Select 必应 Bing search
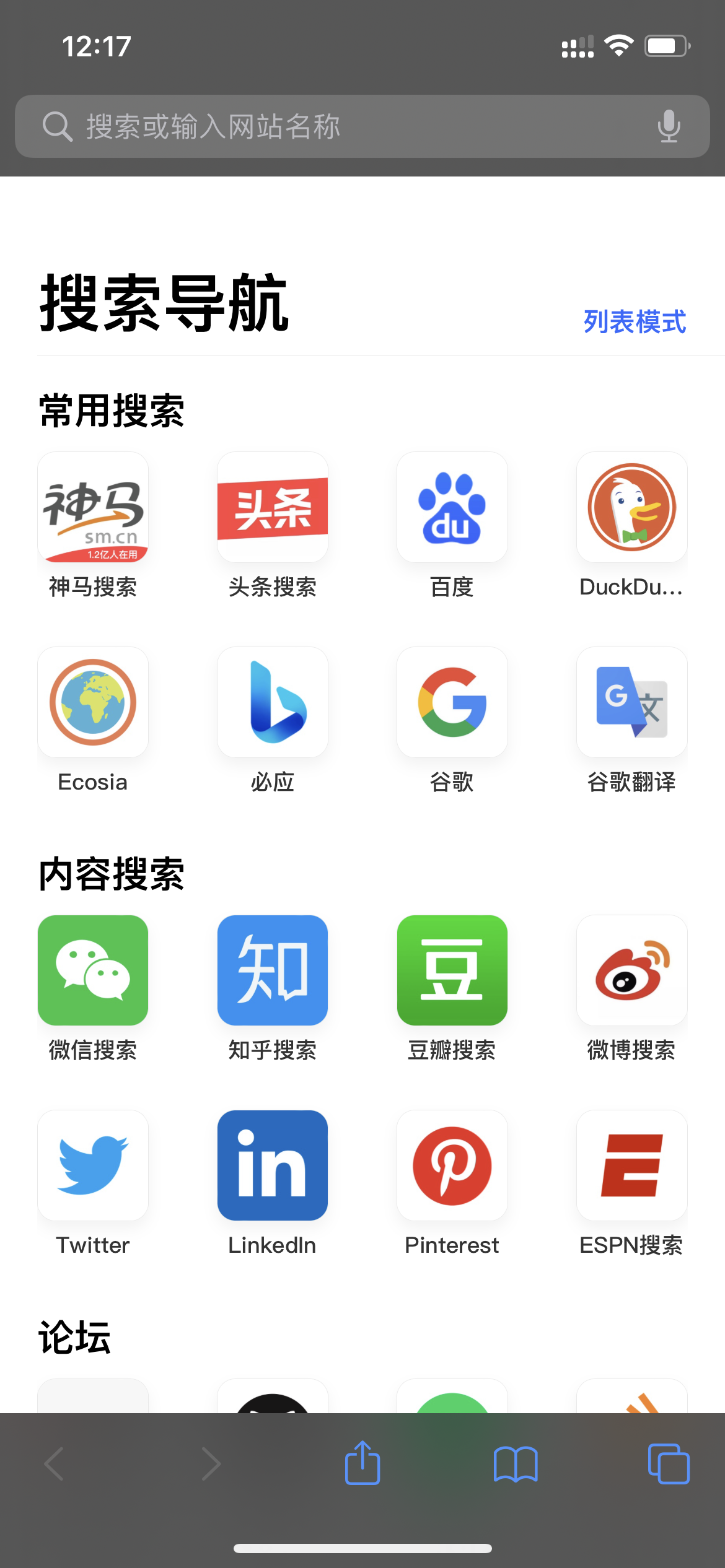Image resolution: width=725 pixels, height=1568 pixels. [x=273, y=702]
